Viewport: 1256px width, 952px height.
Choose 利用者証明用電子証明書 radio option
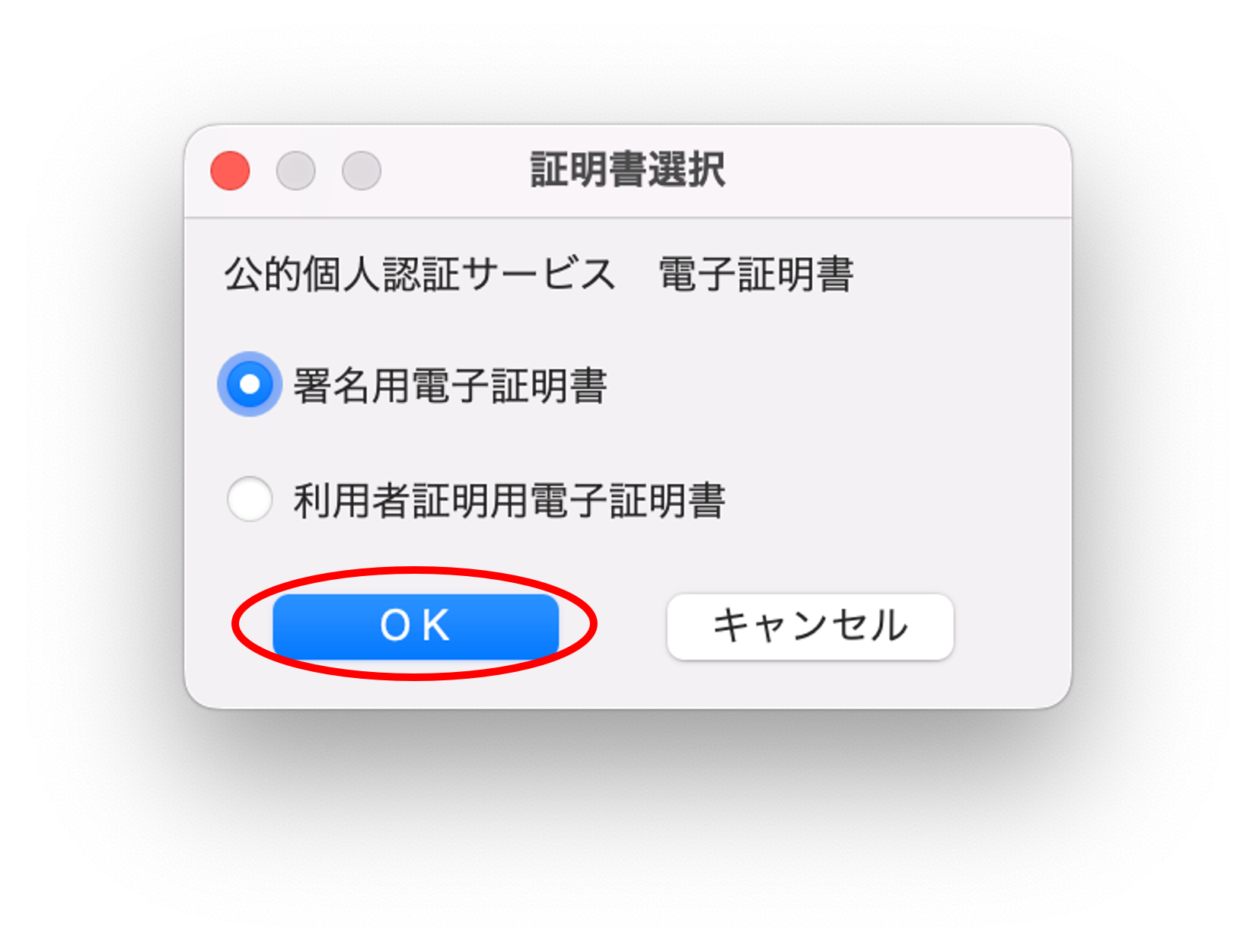(x=250, y=499)
